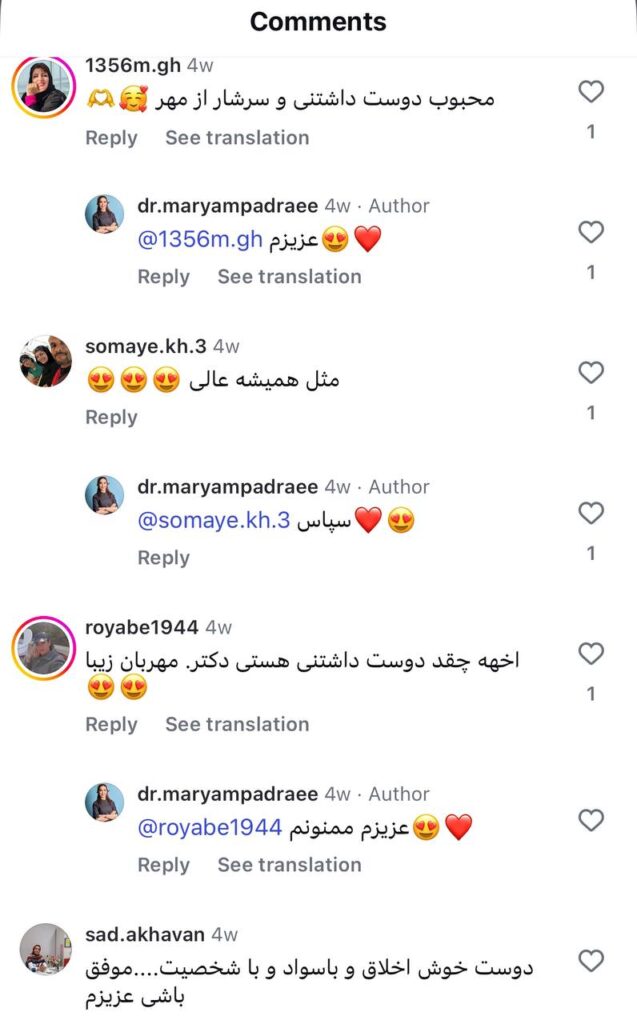Open somaye.kh.3's profile picture
The height and width of the screenshot is (1024, 637).
(x=46, y=361)
